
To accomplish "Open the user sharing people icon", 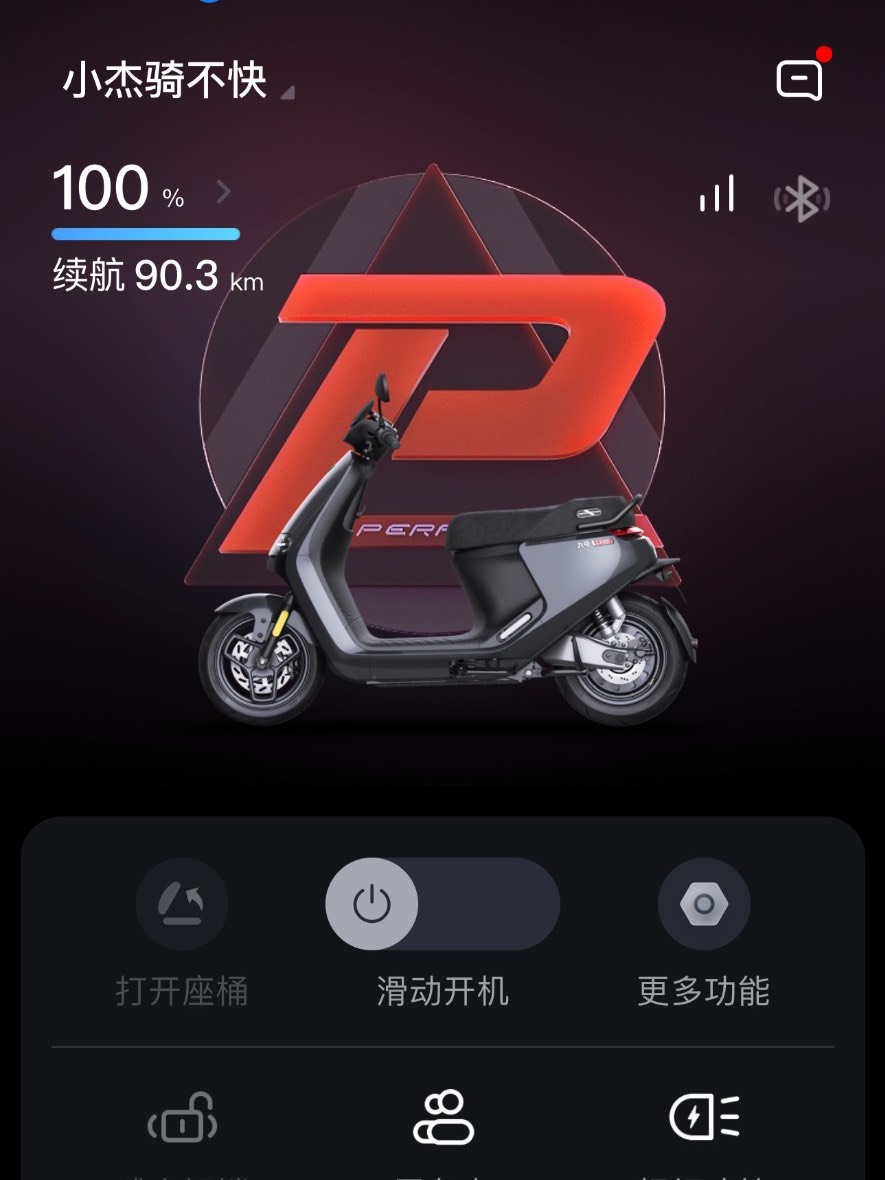I will tap(443, 1118).
